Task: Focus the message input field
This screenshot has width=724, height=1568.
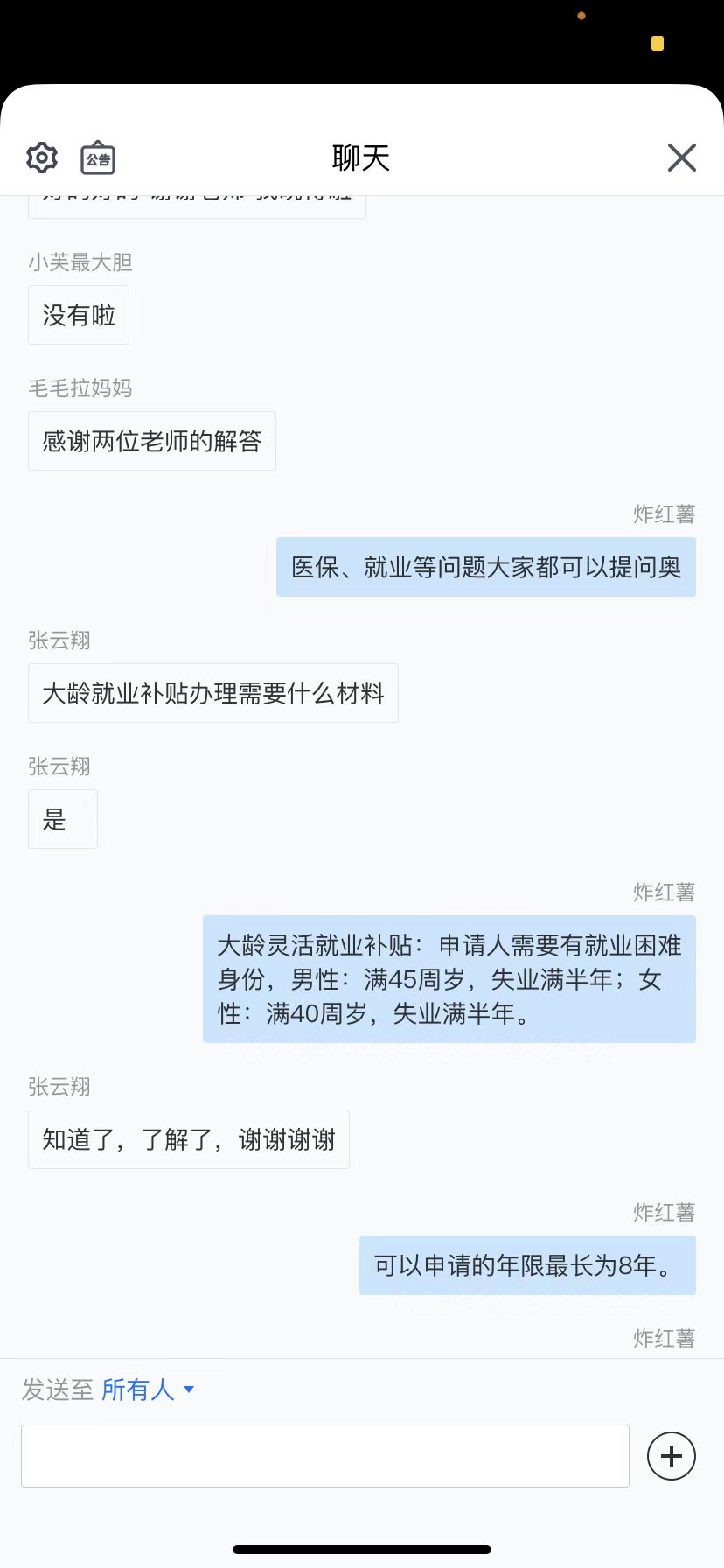Action: click(x=325, y=1456)
